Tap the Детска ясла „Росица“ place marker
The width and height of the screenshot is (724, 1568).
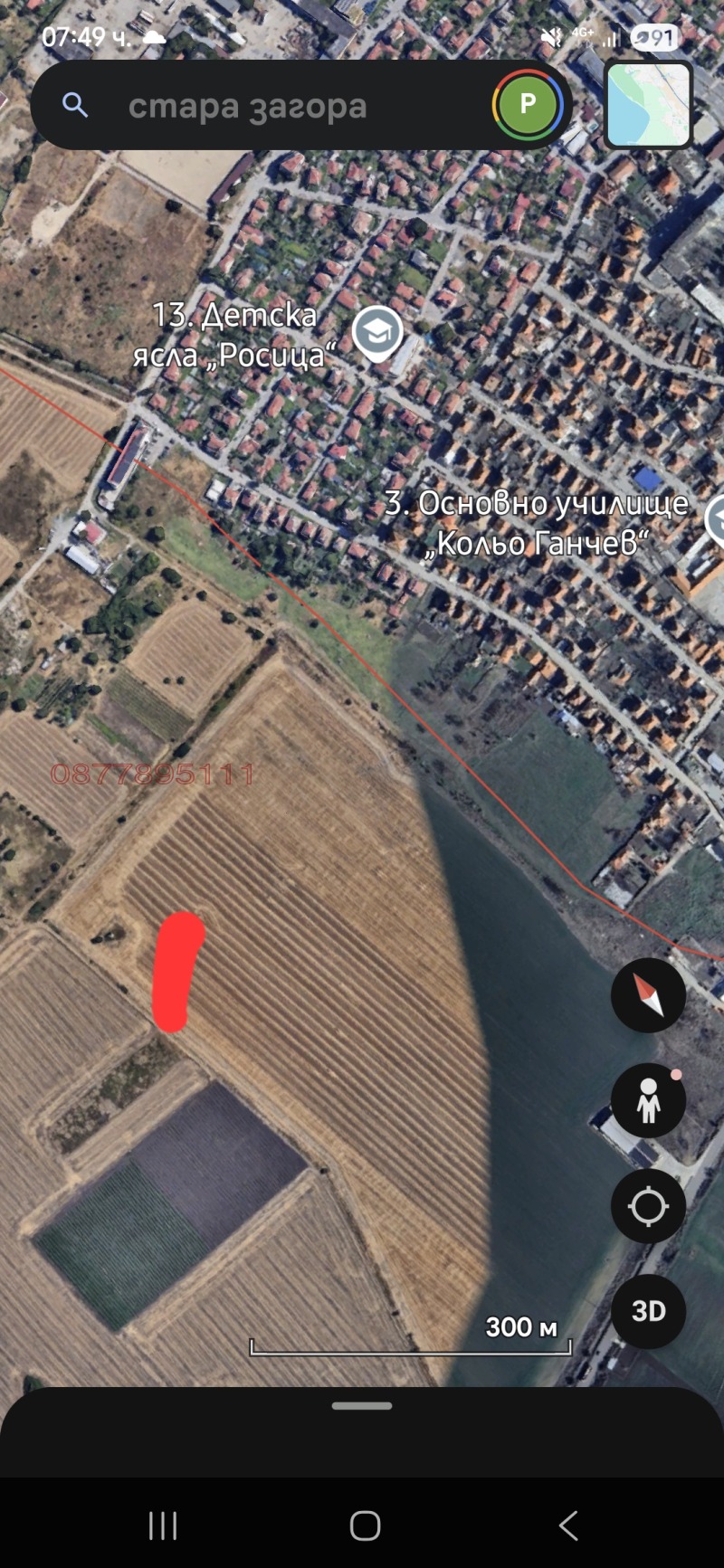tap(377, 334)
